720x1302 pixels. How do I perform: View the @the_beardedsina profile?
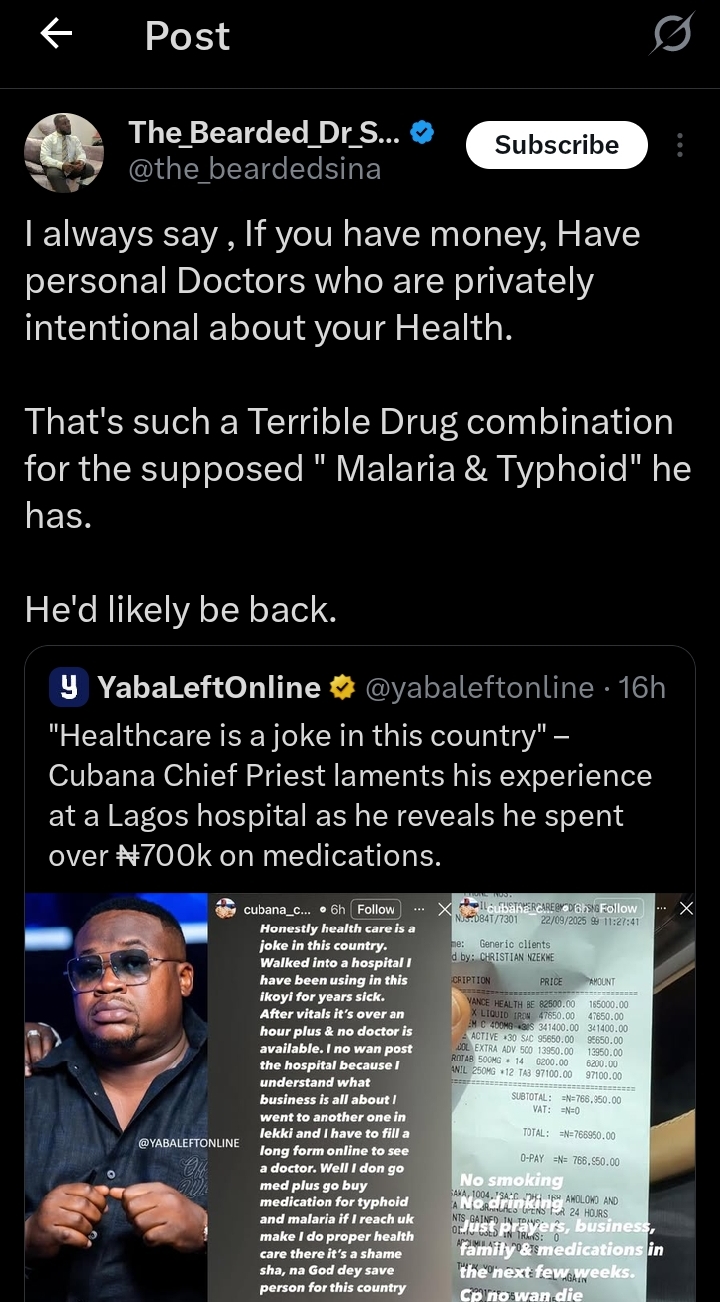(255, 169)
